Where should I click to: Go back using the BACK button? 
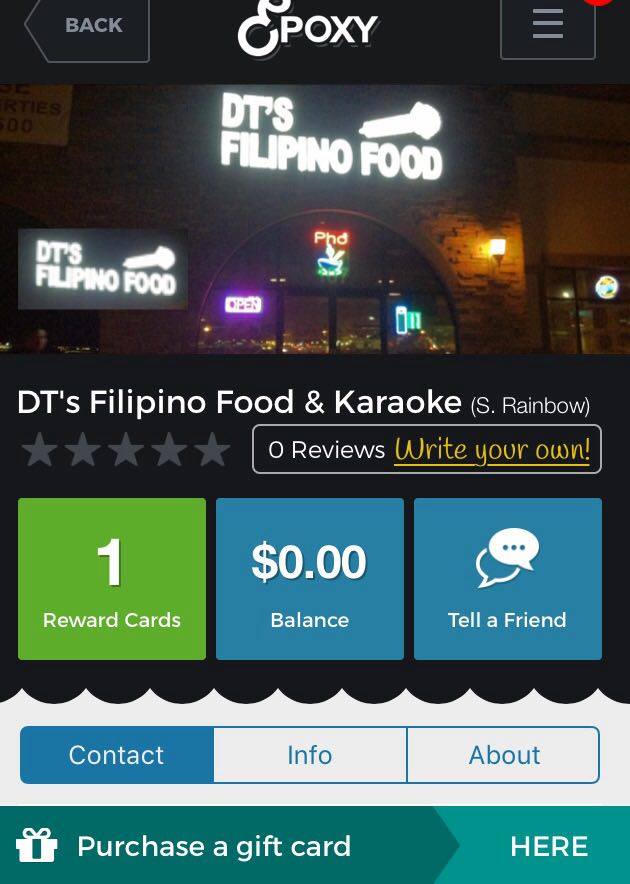click(90, 27)
